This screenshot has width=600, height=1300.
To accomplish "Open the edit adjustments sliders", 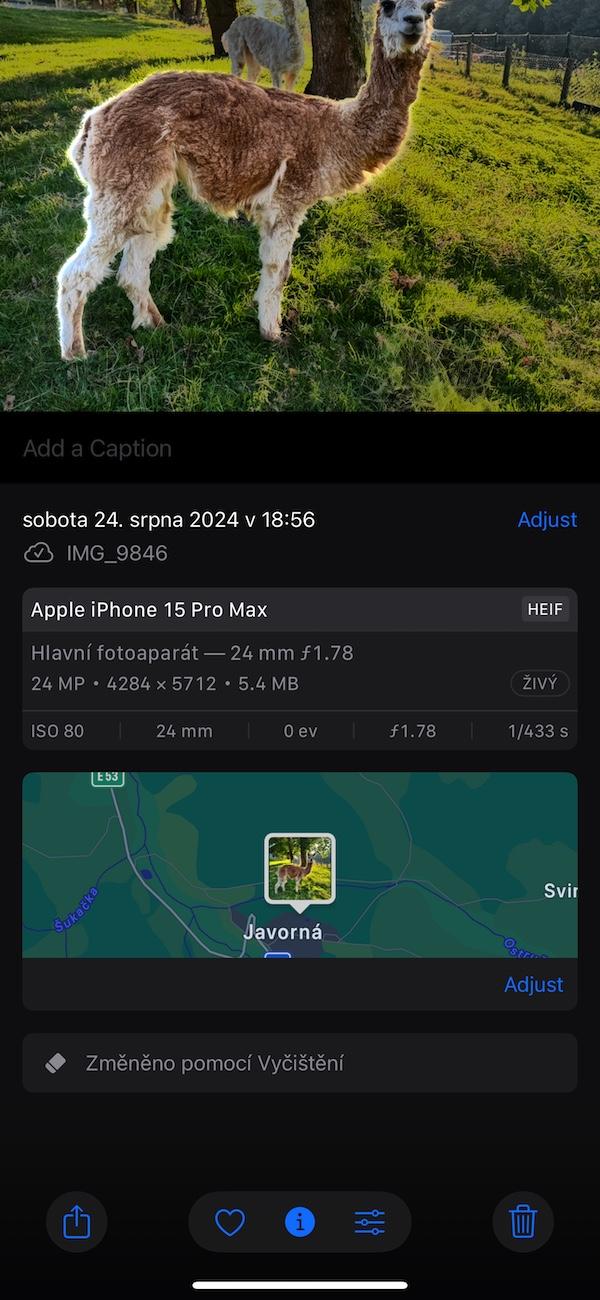I will (x=369, y=1222).
